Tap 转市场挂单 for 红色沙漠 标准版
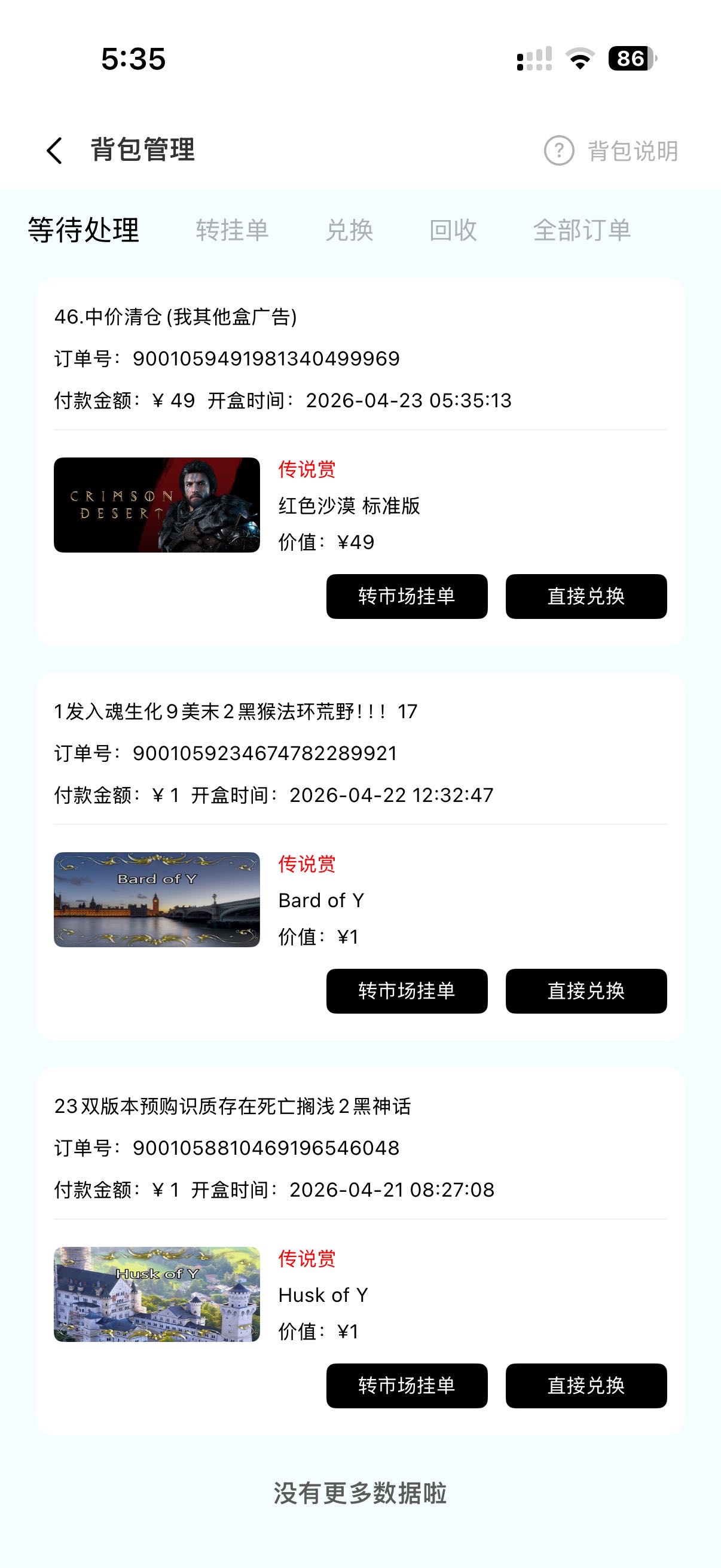 407,597
